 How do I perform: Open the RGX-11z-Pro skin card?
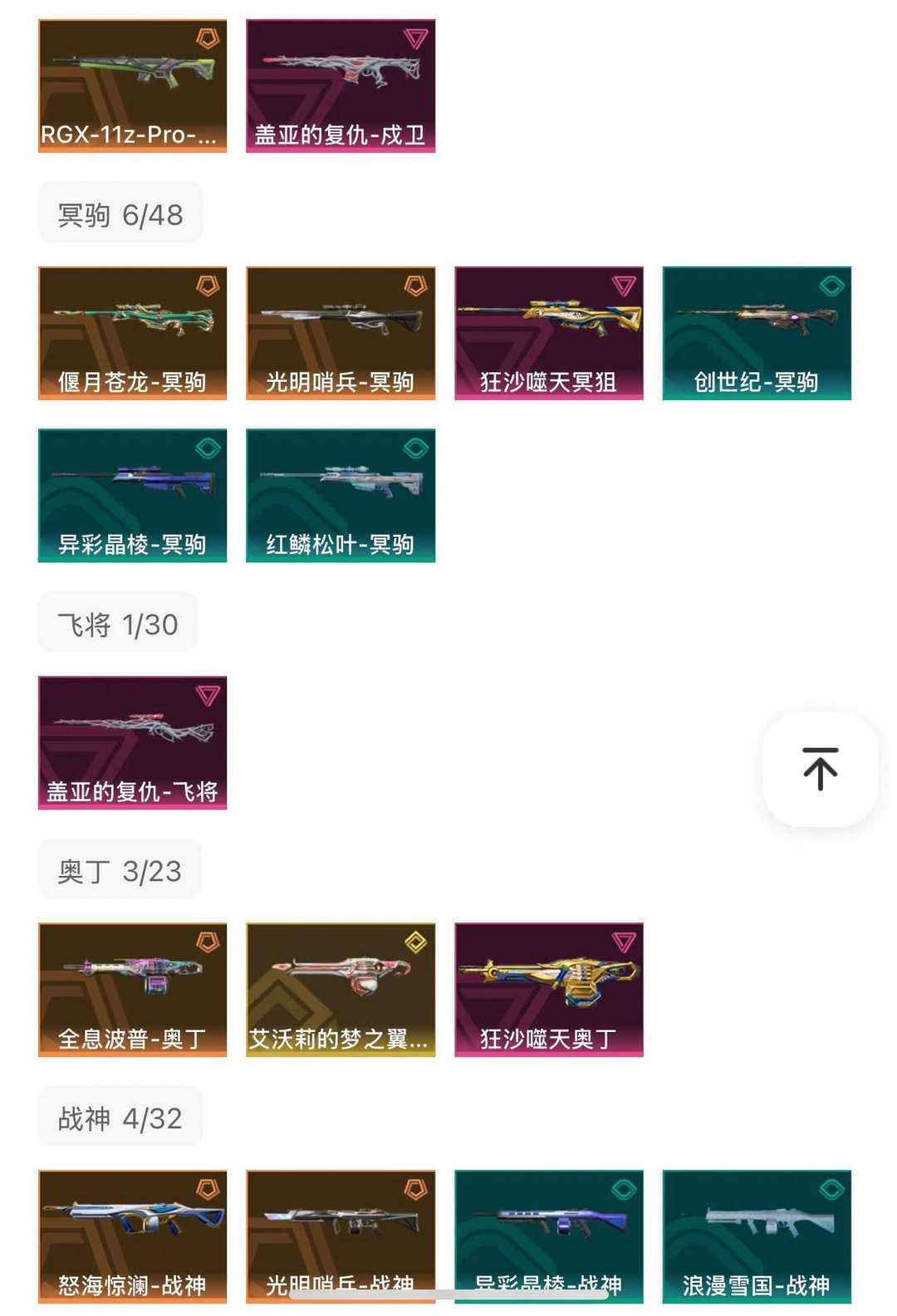132,86
